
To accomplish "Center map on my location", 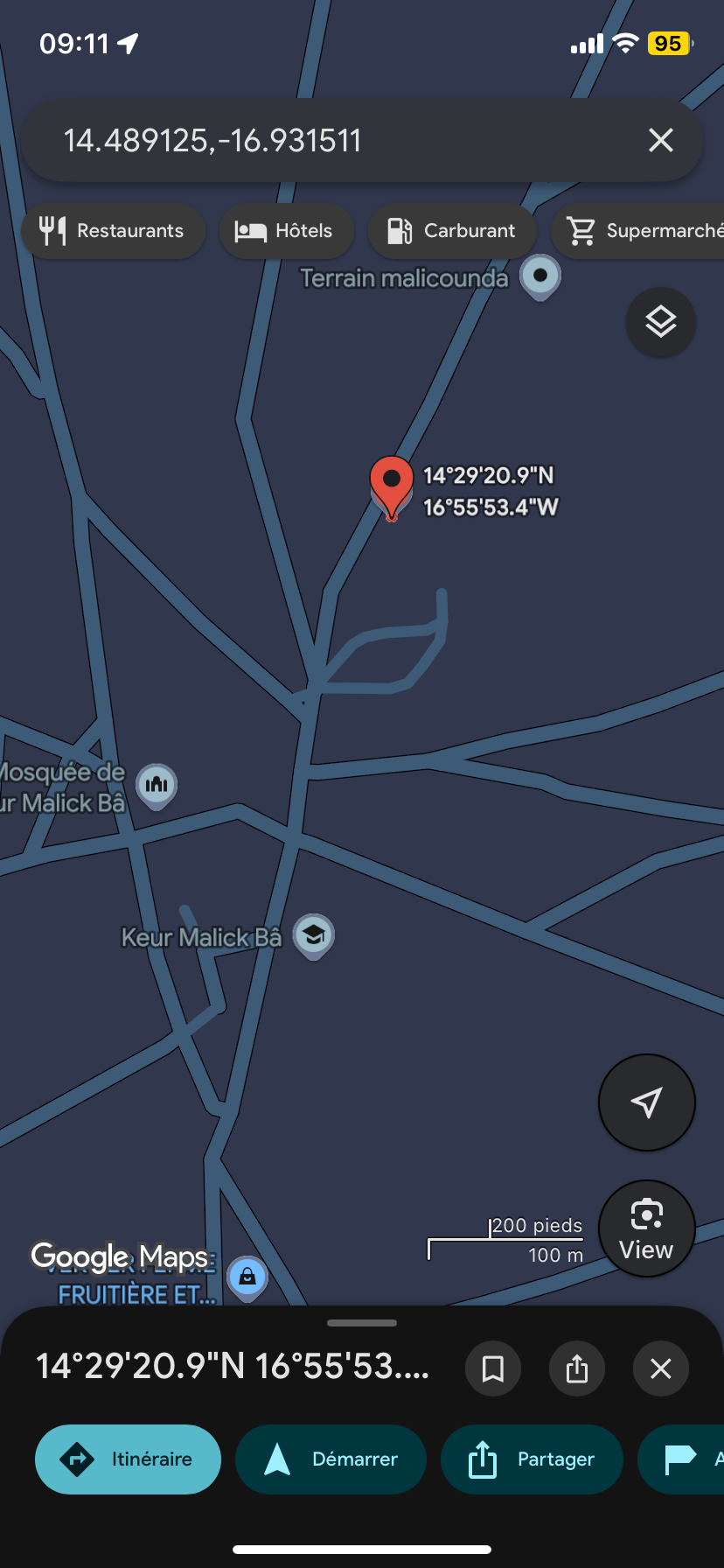I will (x=647, y=1102).
